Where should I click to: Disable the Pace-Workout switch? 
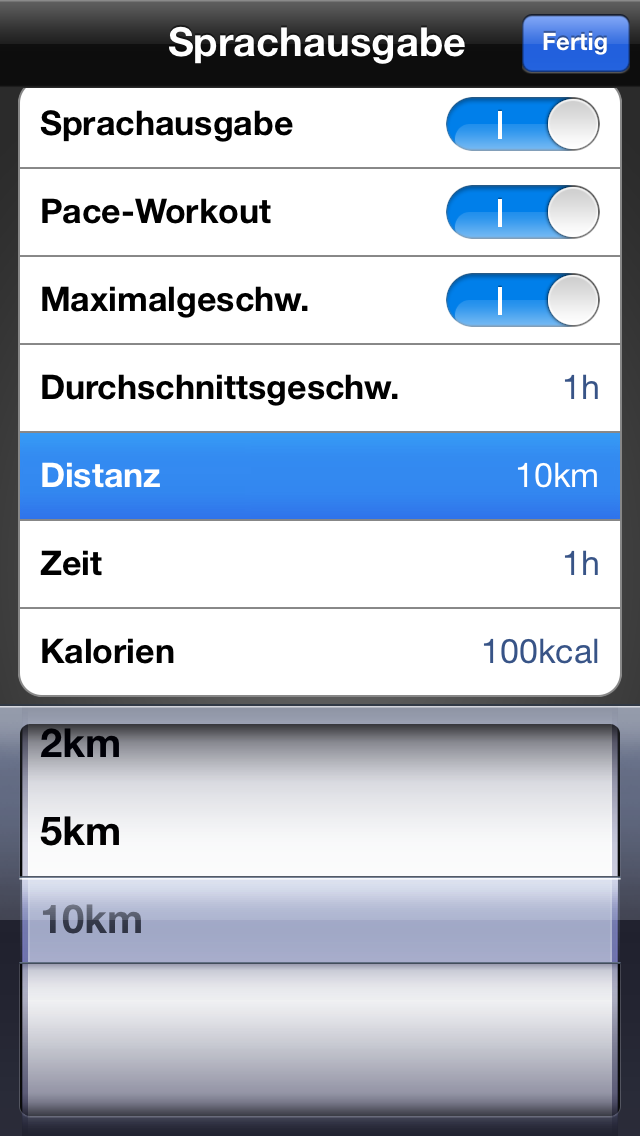pyautogui.click(x=522, y=212)
